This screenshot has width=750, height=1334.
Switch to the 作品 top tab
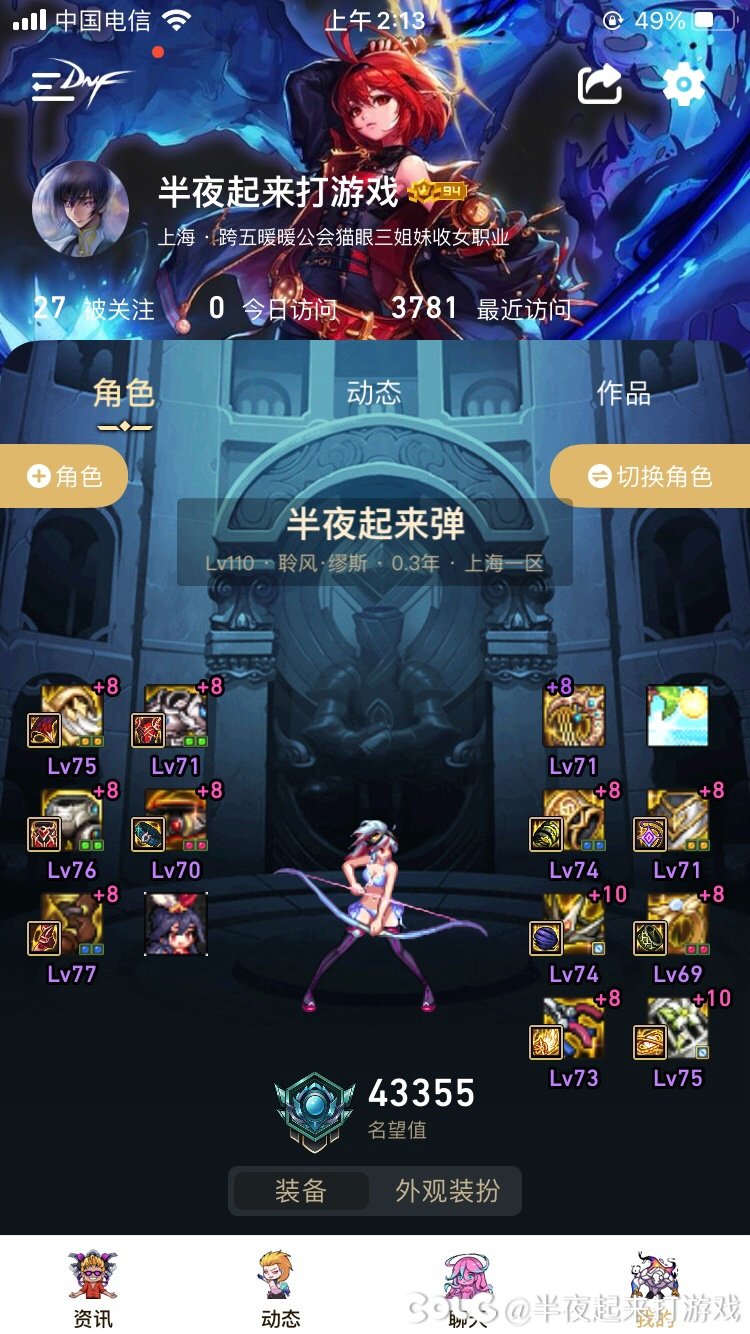pyautogui.click(x=623, y=393)
